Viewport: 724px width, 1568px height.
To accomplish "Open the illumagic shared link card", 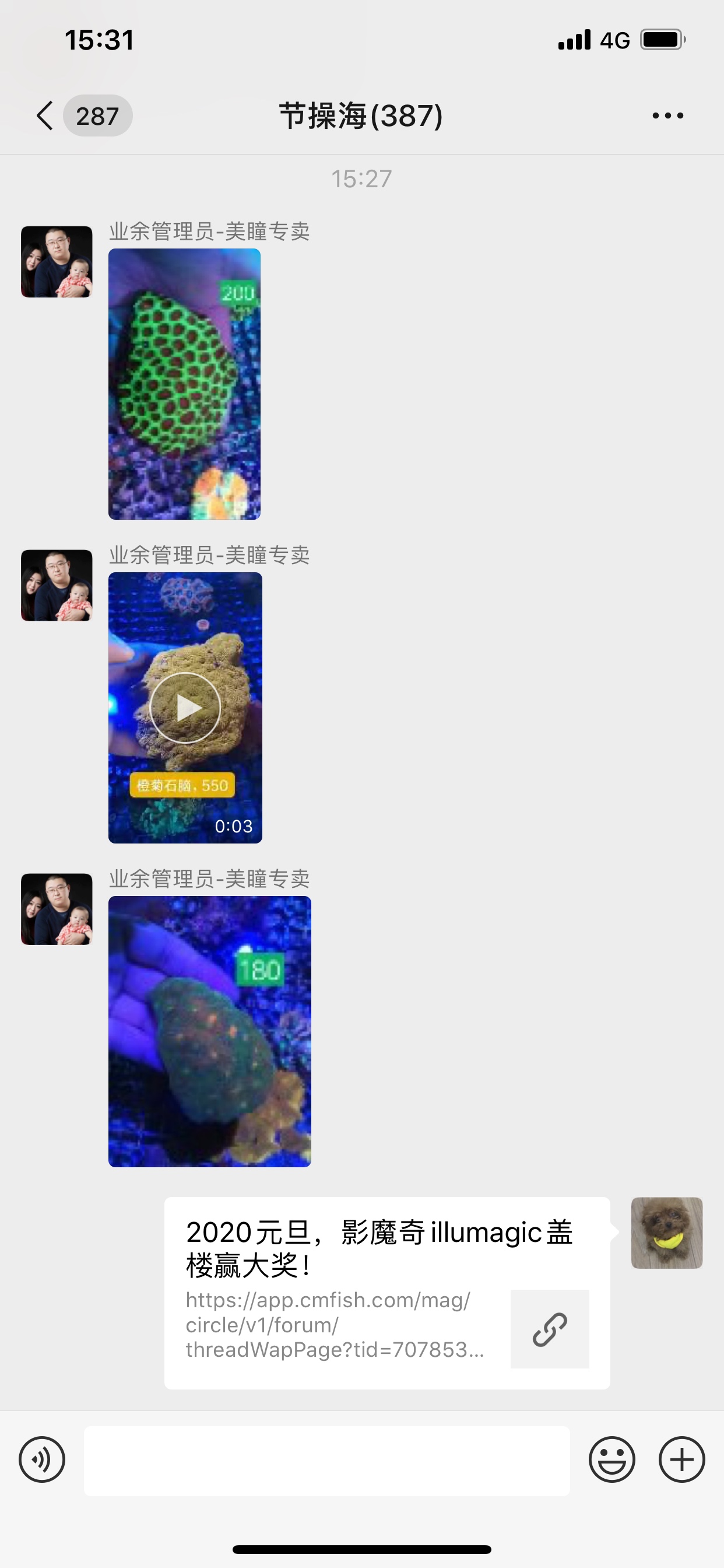I will [387, 1292].
